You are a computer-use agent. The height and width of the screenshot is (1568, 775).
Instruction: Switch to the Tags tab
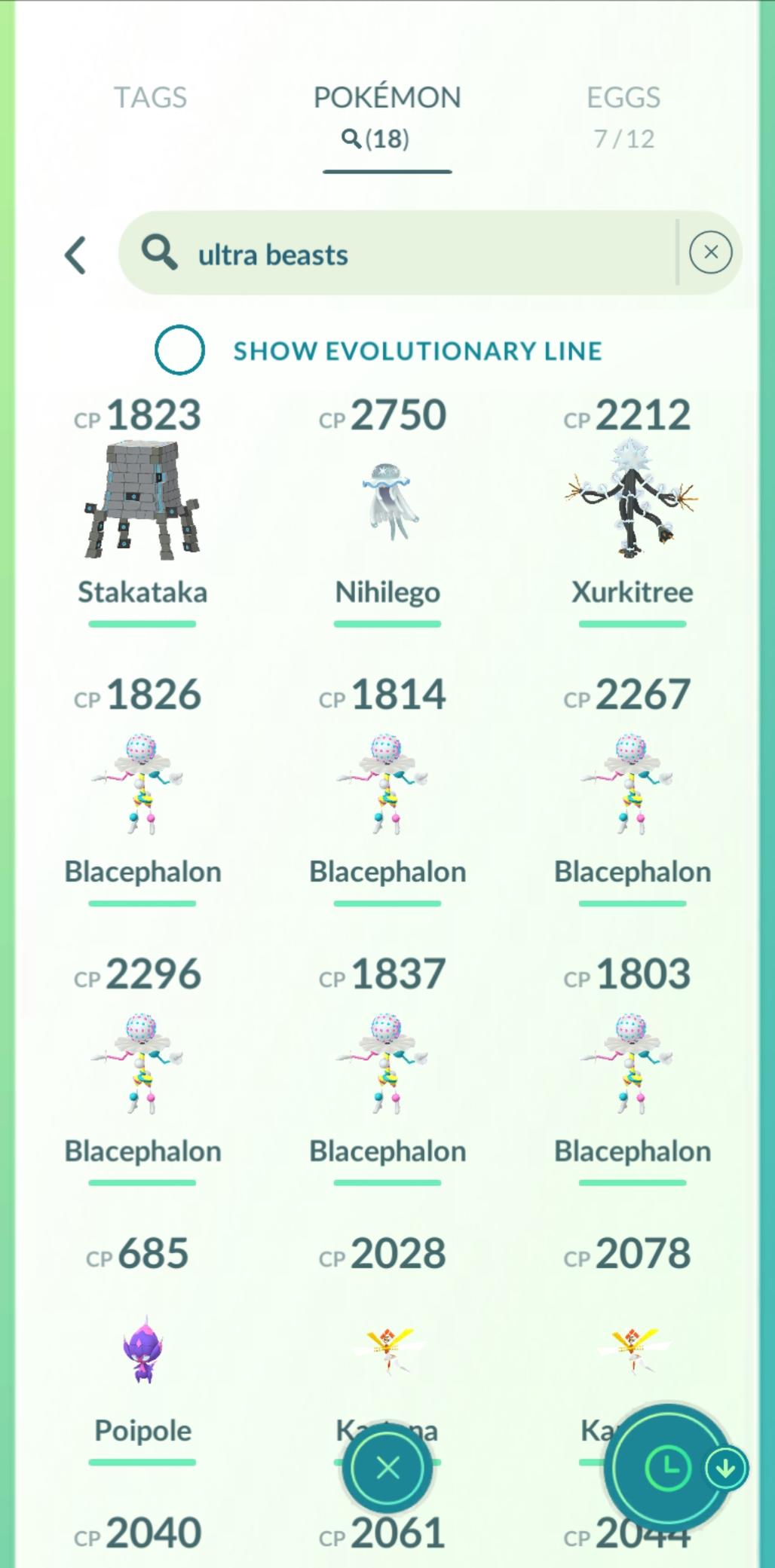coord(150,98)
